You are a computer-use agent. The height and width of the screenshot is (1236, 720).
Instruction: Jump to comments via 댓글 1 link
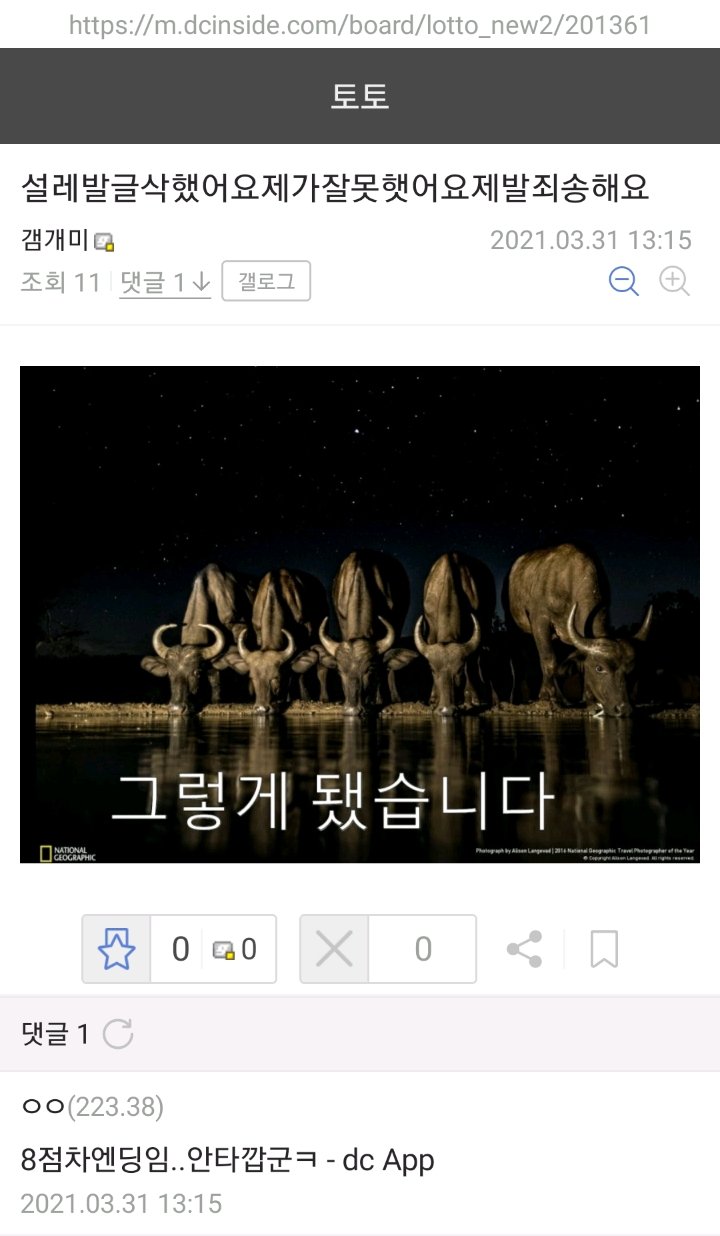pyautogui.click(x=165, y=283)
